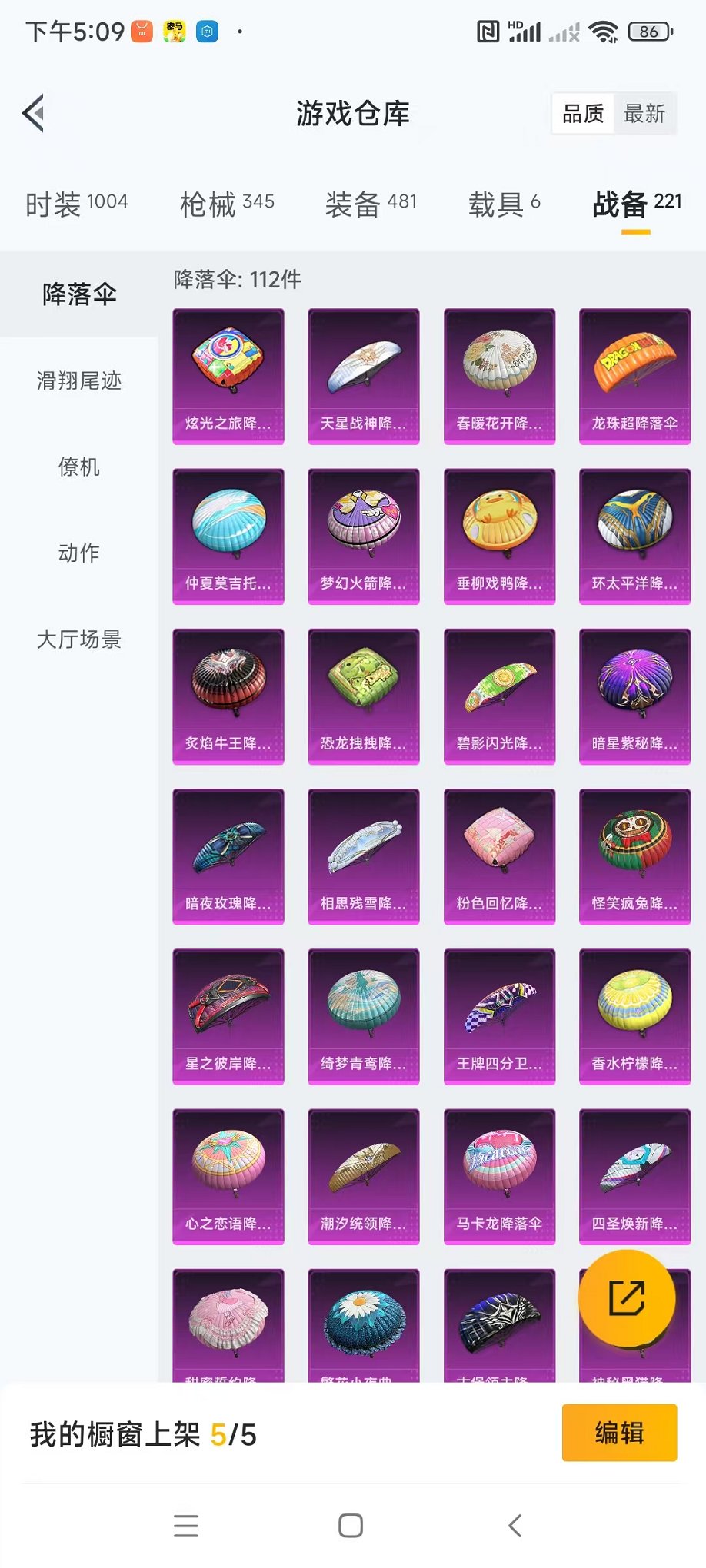Tap the system home button
Image resolution: width=706 pixels, height=1568 pixels.
(351, 1526)
